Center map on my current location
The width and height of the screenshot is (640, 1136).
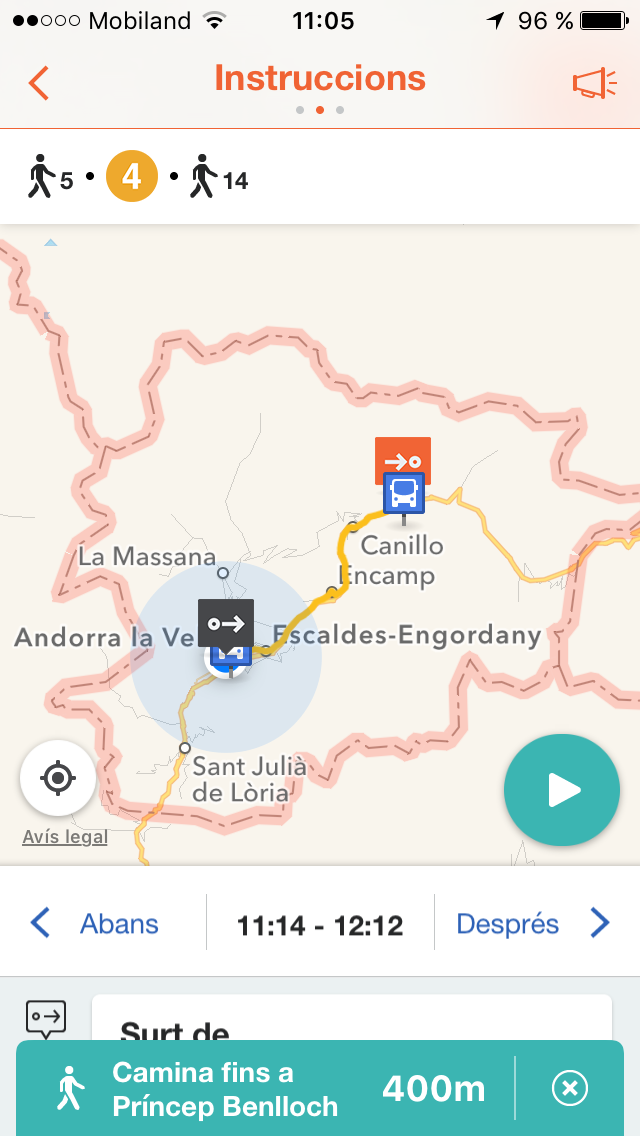coord(58,778)
